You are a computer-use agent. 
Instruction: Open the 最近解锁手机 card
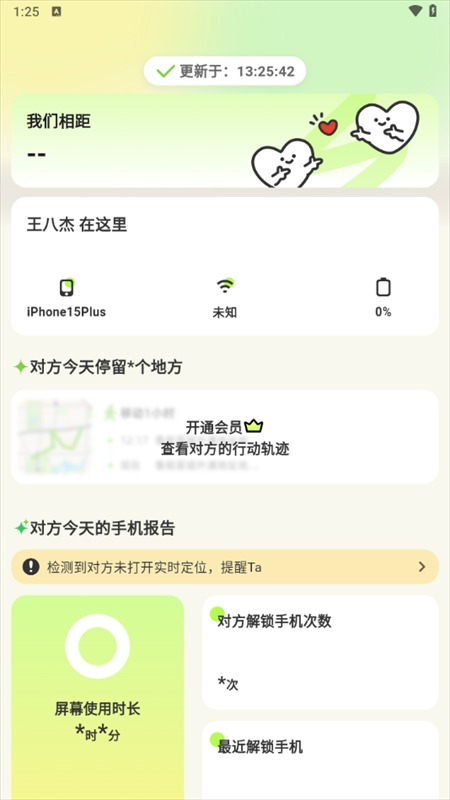point(321,760)
